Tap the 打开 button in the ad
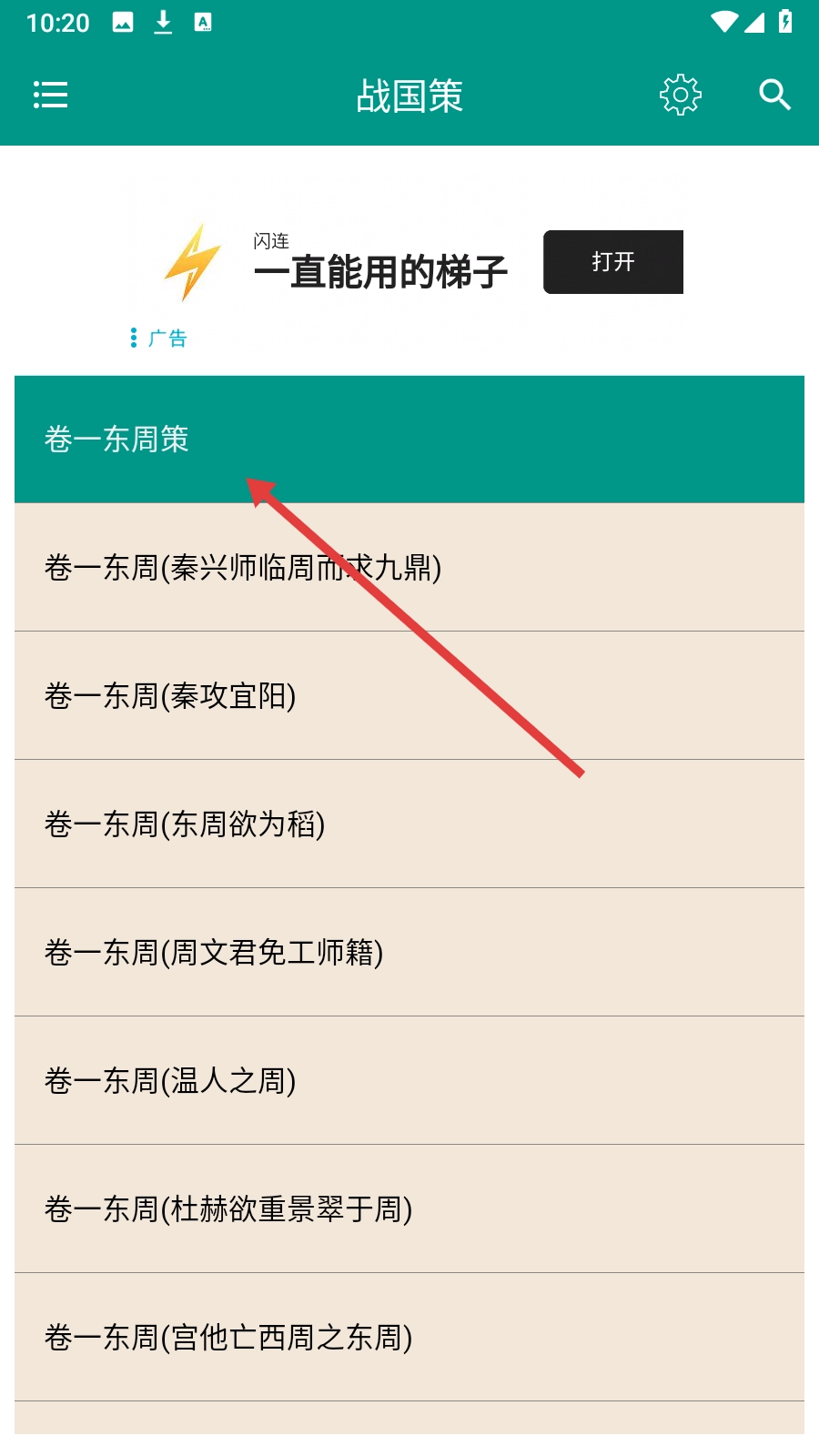 point(613,262)
